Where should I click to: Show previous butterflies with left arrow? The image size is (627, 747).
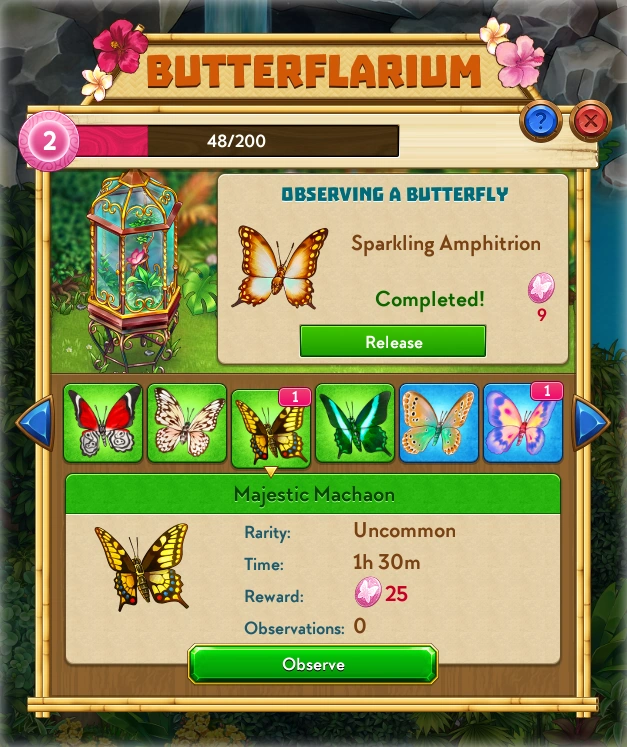[x=36, y=422]
